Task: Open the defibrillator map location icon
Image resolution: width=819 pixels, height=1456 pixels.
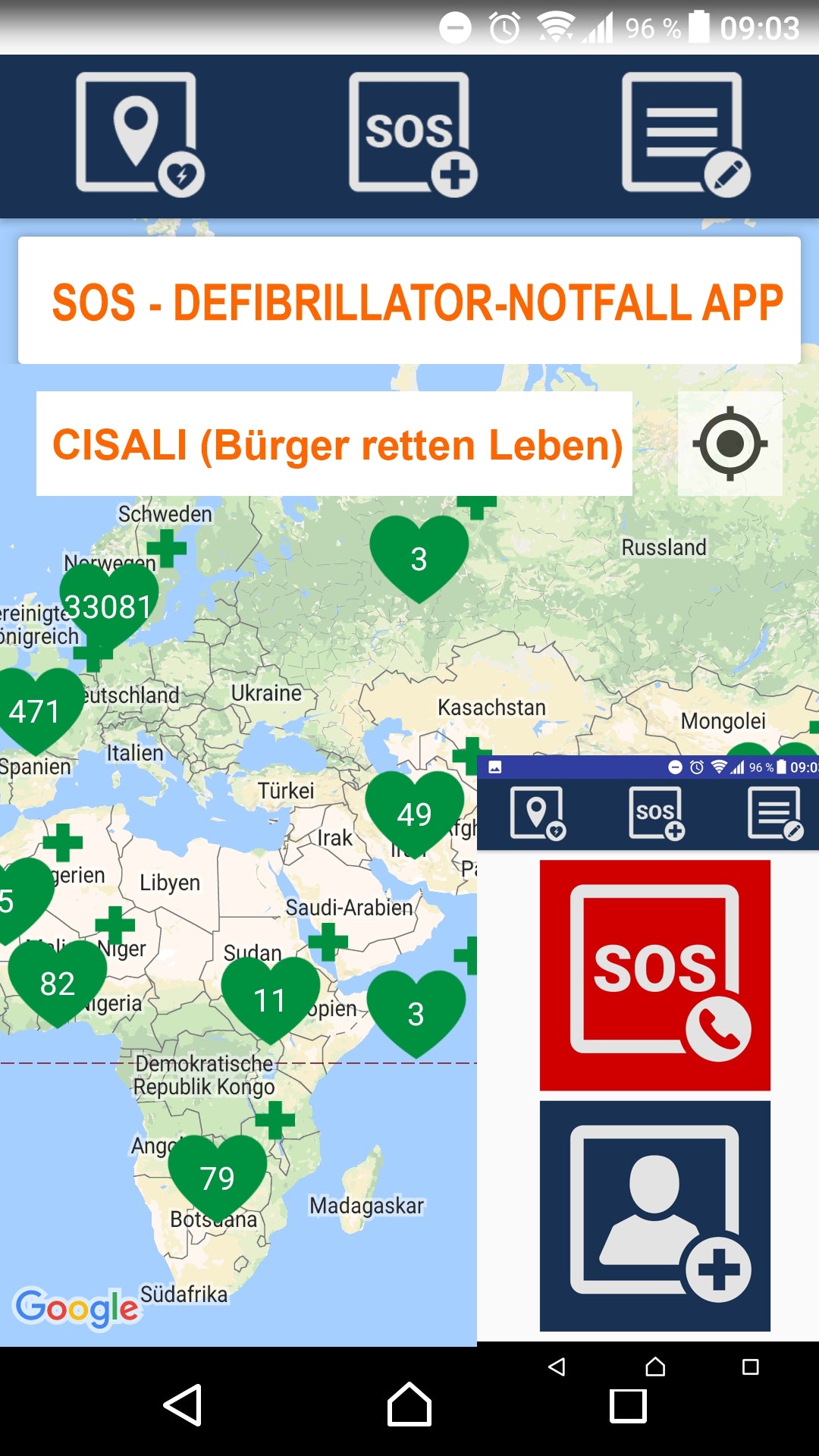Action: click(x=140, y=134)
